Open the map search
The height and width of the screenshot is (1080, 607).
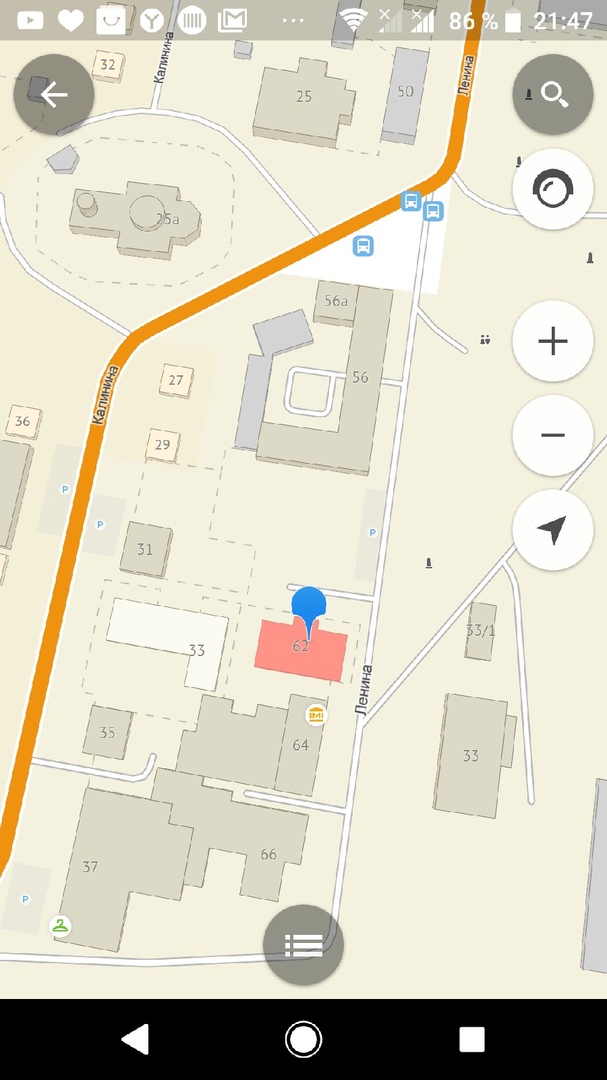coord(552,95)
